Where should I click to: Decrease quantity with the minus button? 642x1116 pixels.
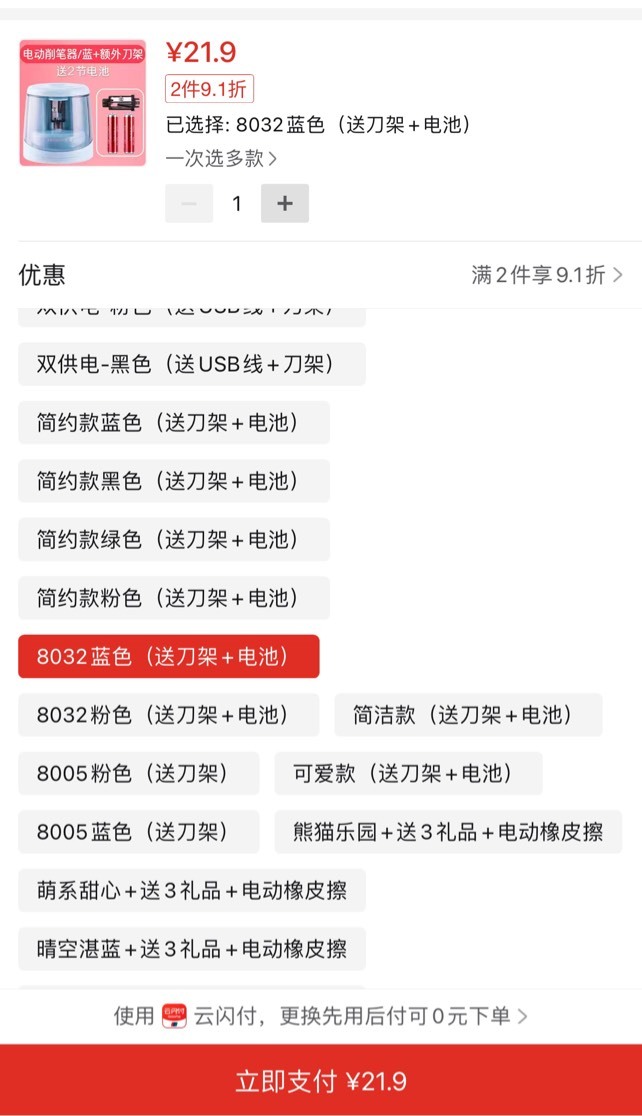tap(189, 204)
